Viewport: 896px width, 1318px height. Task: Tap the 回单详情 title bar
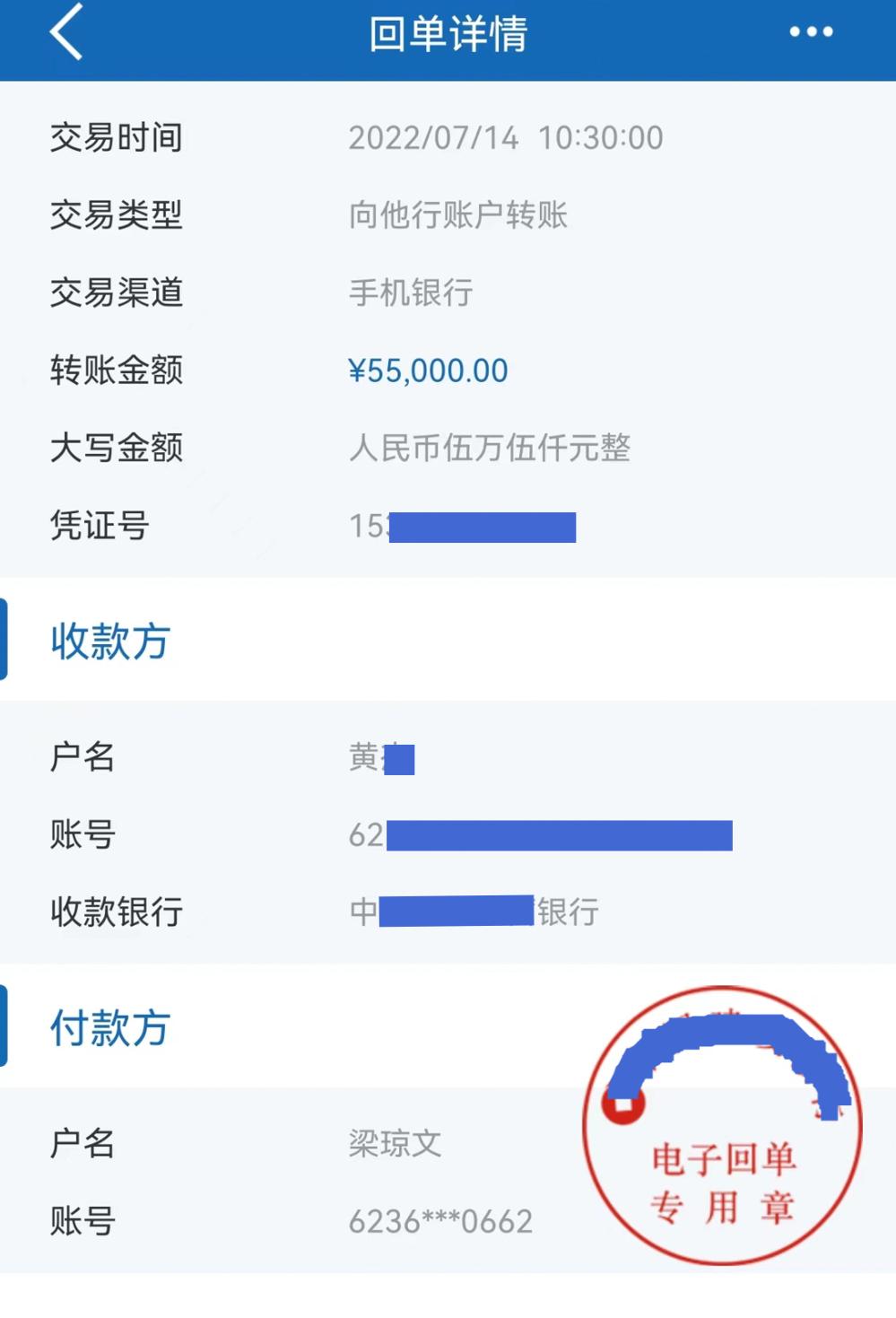[448, 34]
